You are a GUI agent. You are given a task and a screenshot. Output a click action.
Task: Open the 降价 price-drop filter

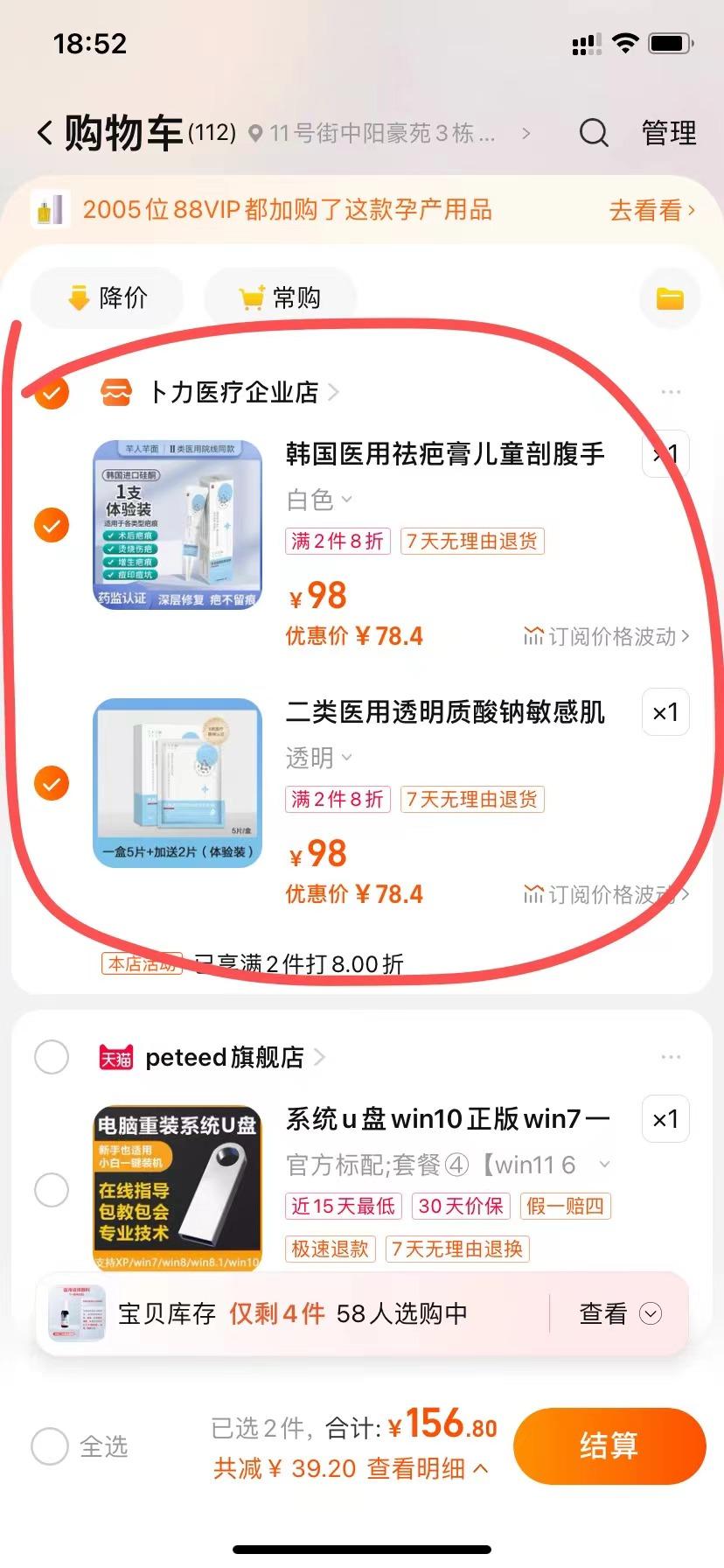coord(107,297)
